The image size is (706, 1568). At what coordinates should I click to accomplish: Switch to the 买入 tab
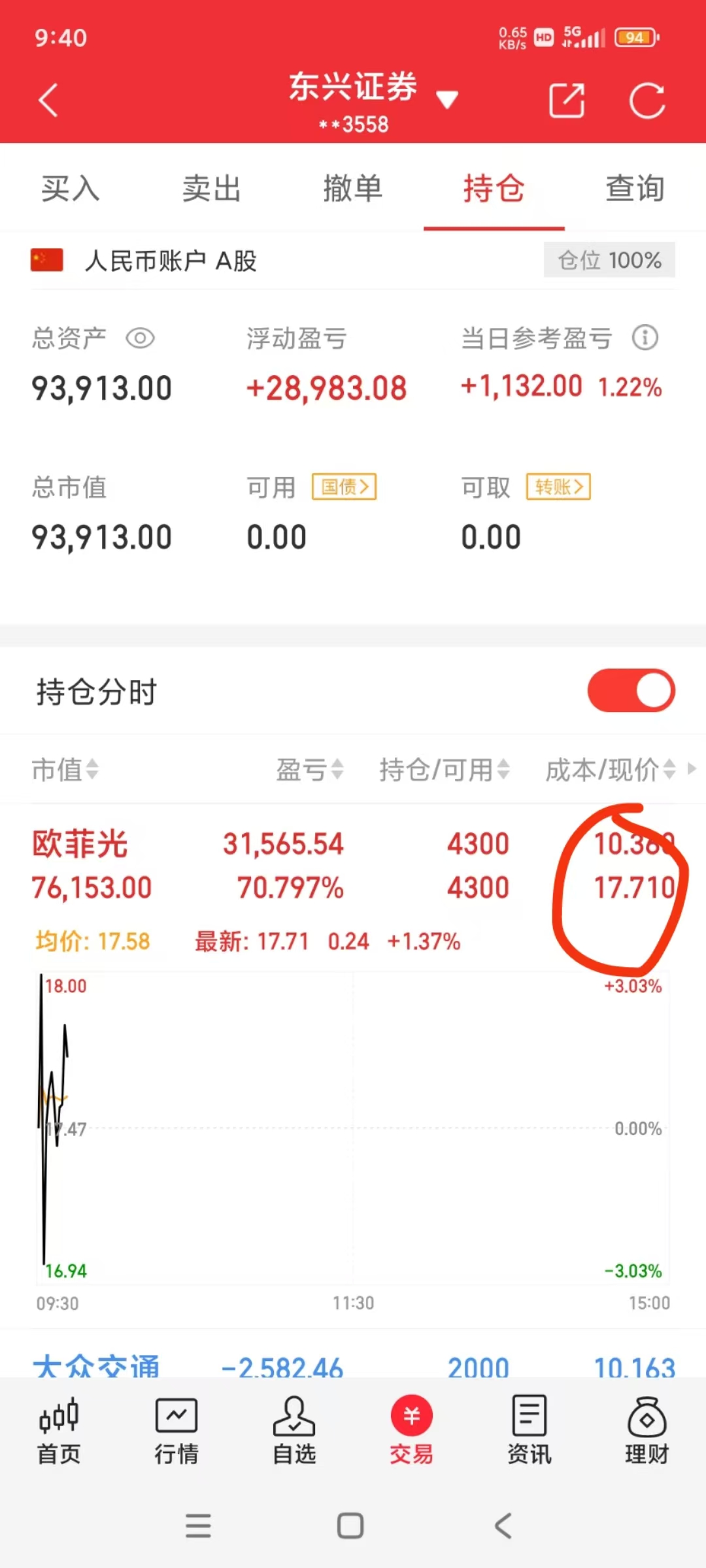[x=71, y=189]
